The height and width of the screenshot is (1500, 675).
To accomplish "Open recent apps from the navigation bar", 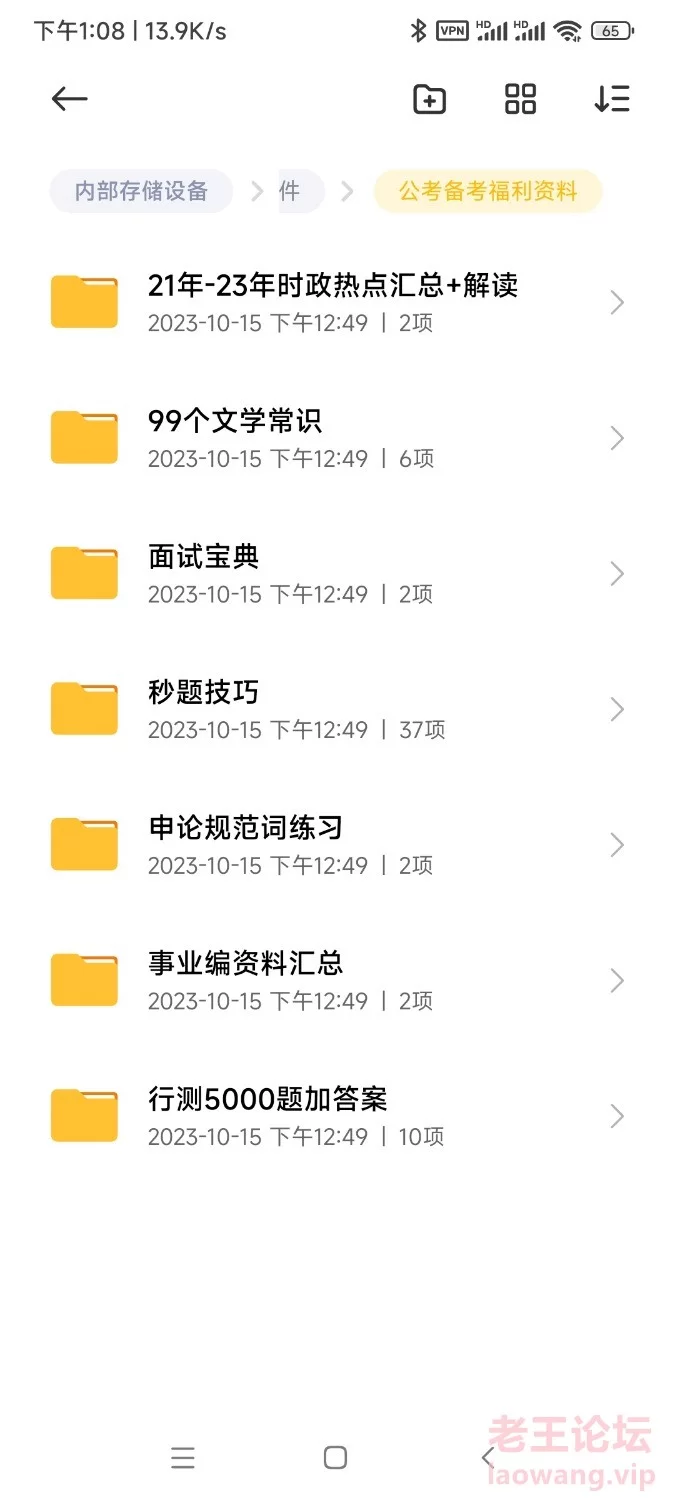I will coord(182,1458).
